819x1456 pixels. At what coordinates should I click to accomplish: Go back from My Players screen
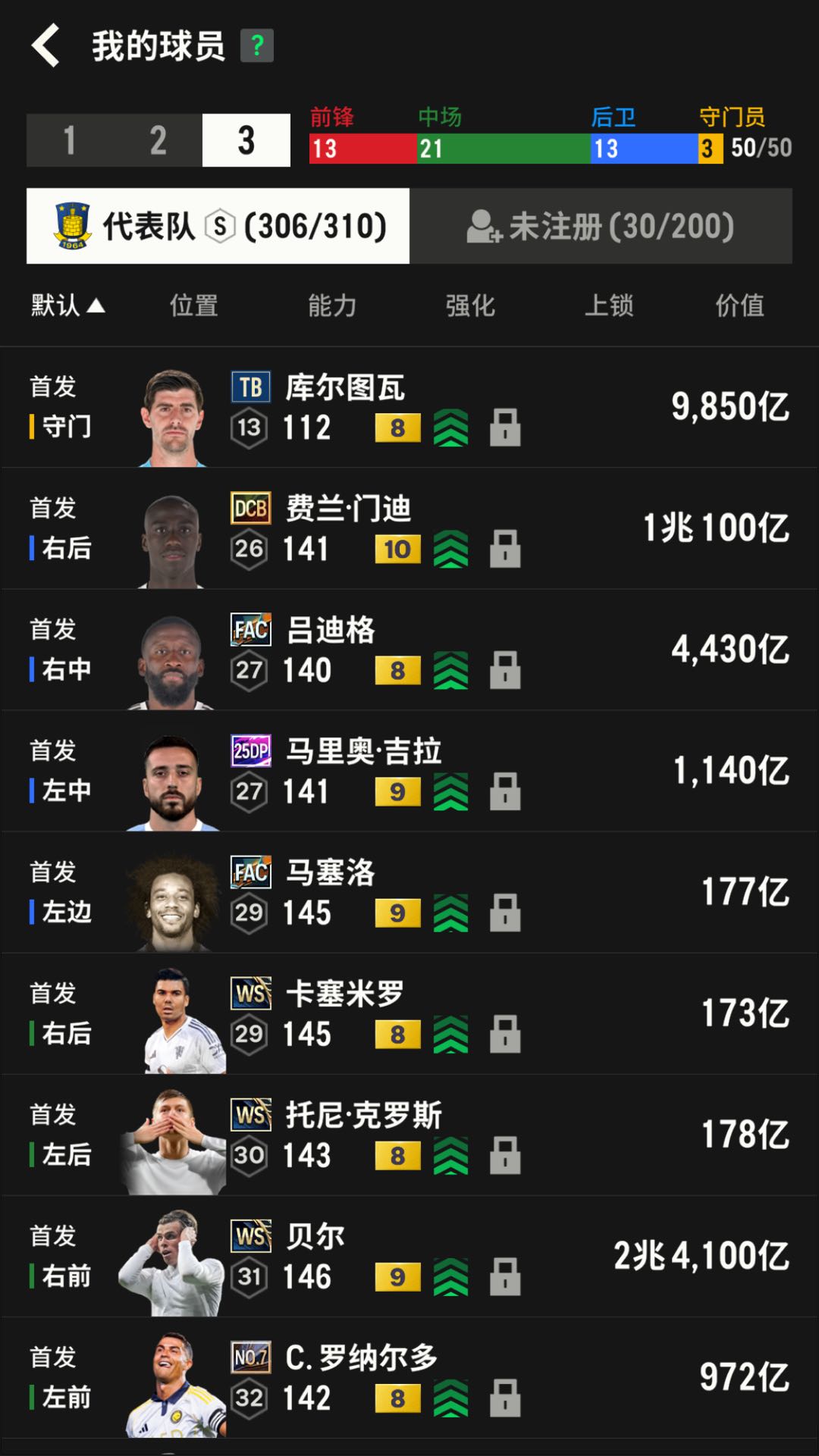(45, 45)
